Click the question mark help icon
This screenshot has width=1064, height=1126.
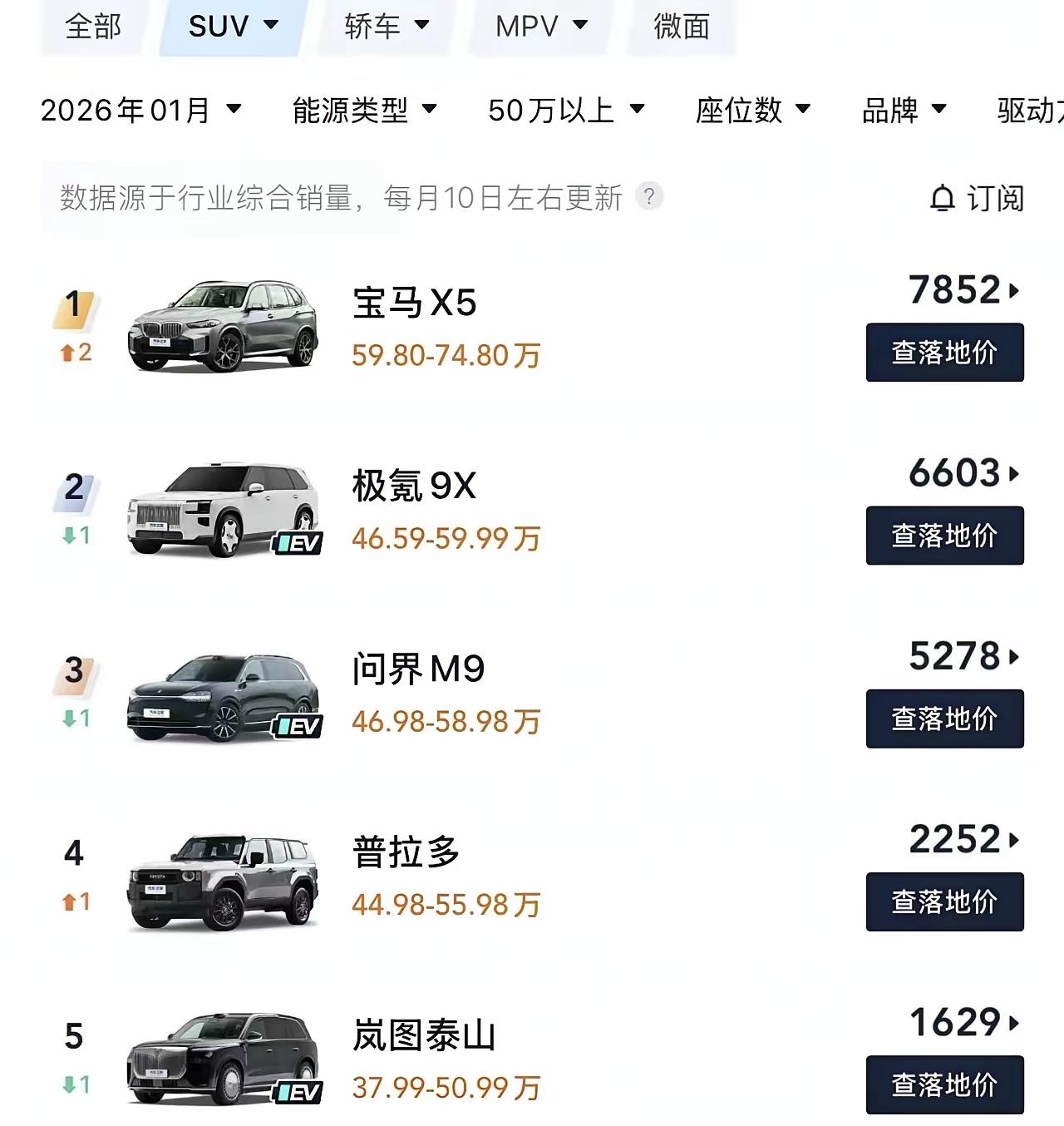[652, 197]
